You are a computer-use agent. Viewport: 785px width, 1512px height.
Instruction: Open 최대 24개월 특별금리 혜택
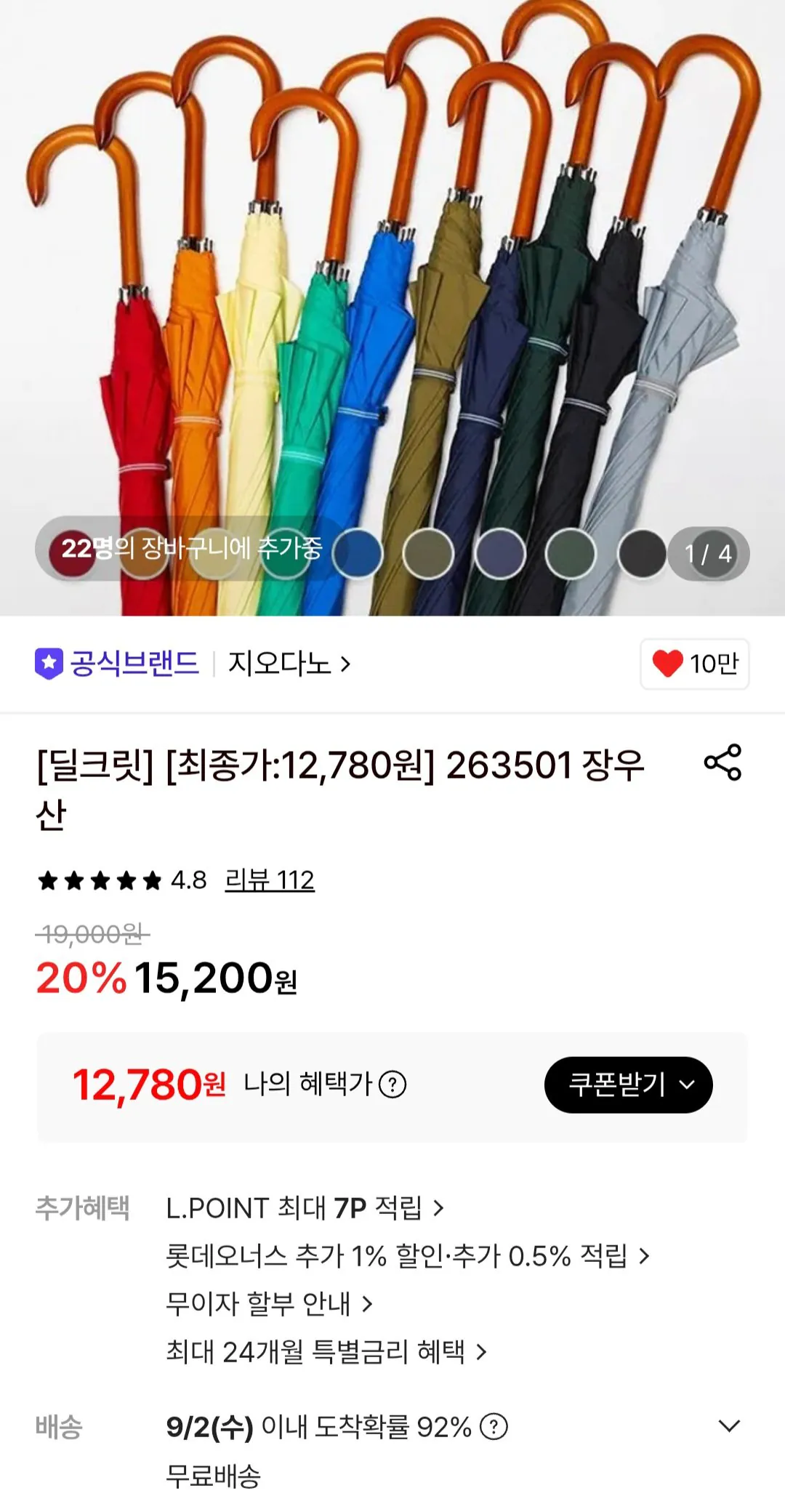326,1352
